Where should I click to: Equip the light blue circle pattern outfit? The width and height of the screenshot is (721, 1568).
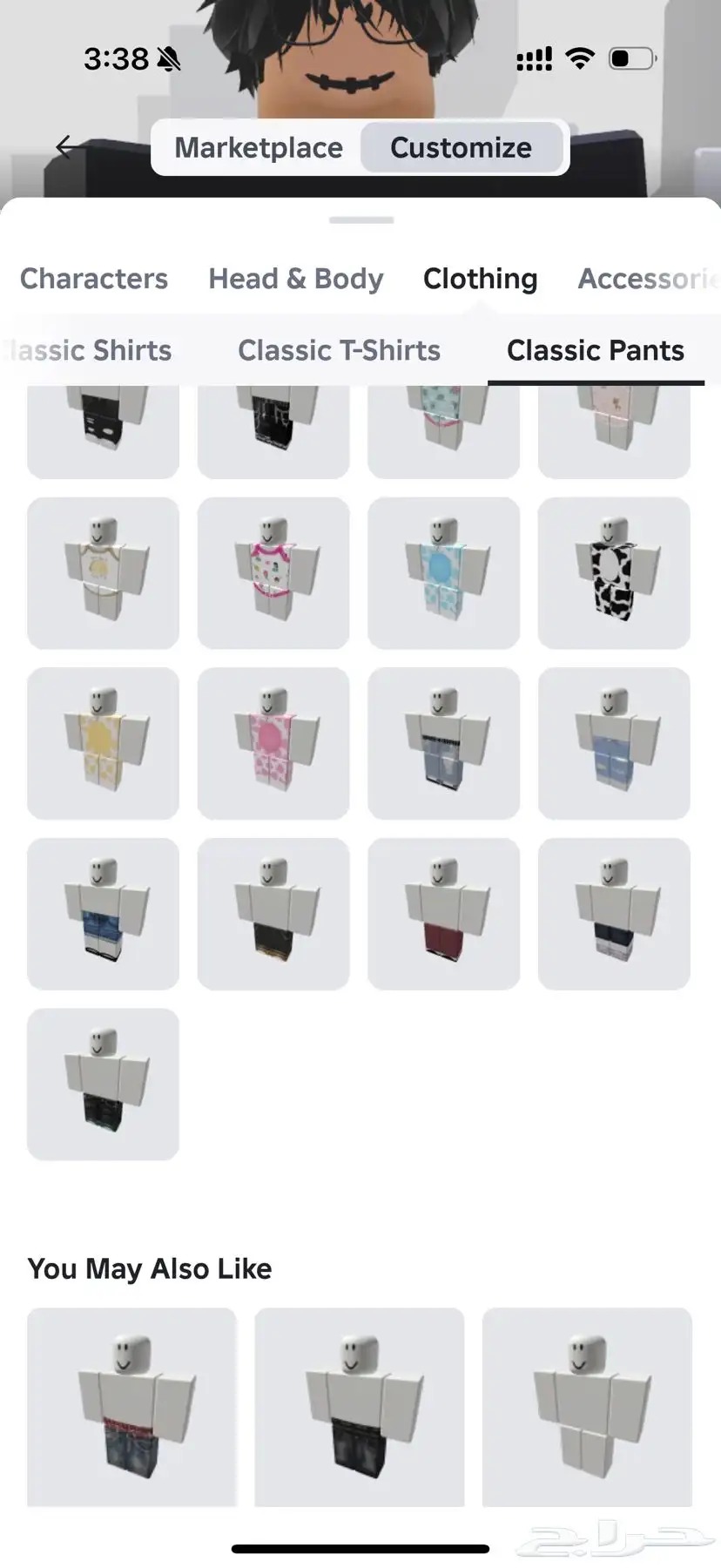tap(444, 572)
